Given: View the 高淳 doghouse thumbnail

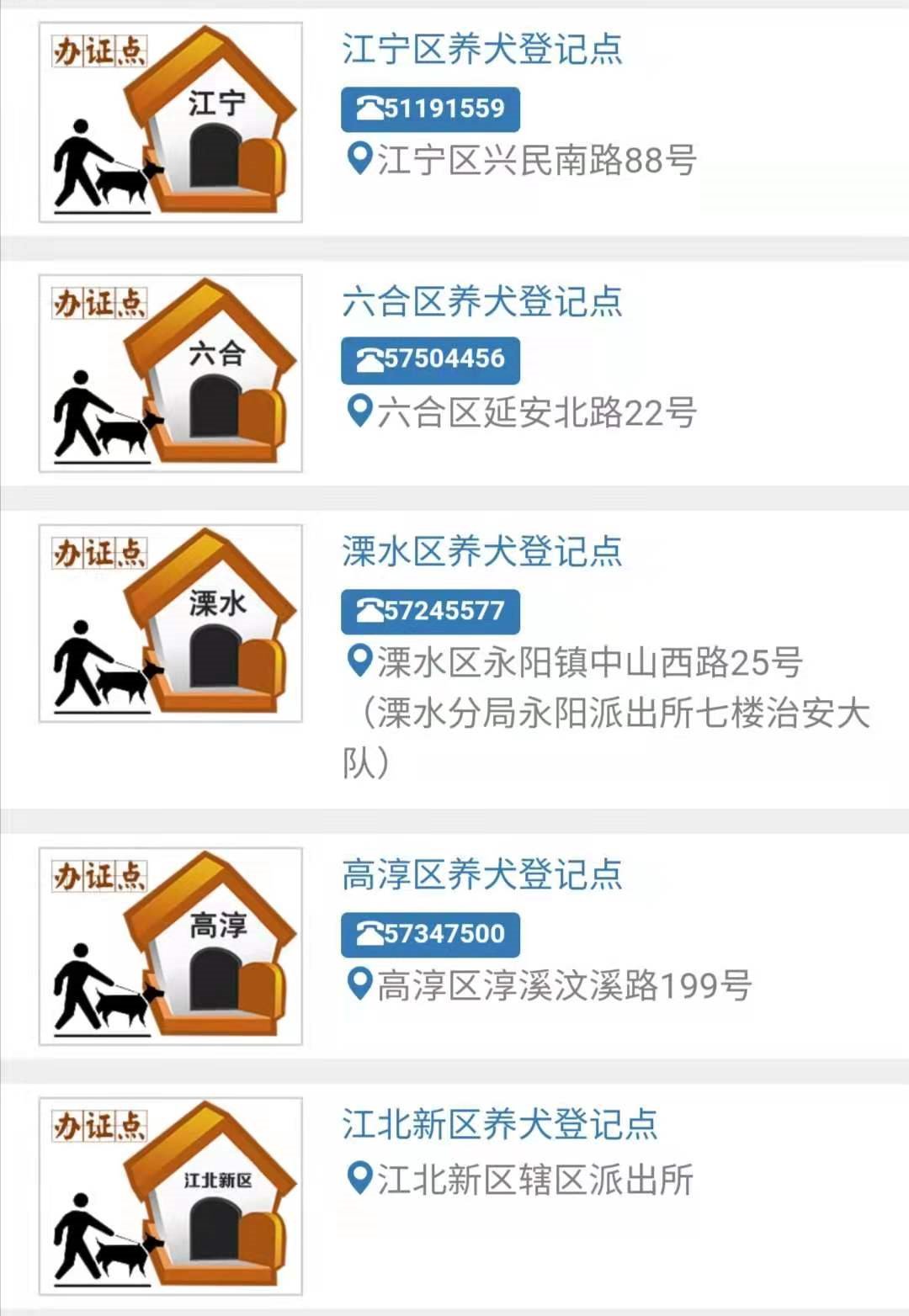Looking at the screenshot, I should [171, 947].
